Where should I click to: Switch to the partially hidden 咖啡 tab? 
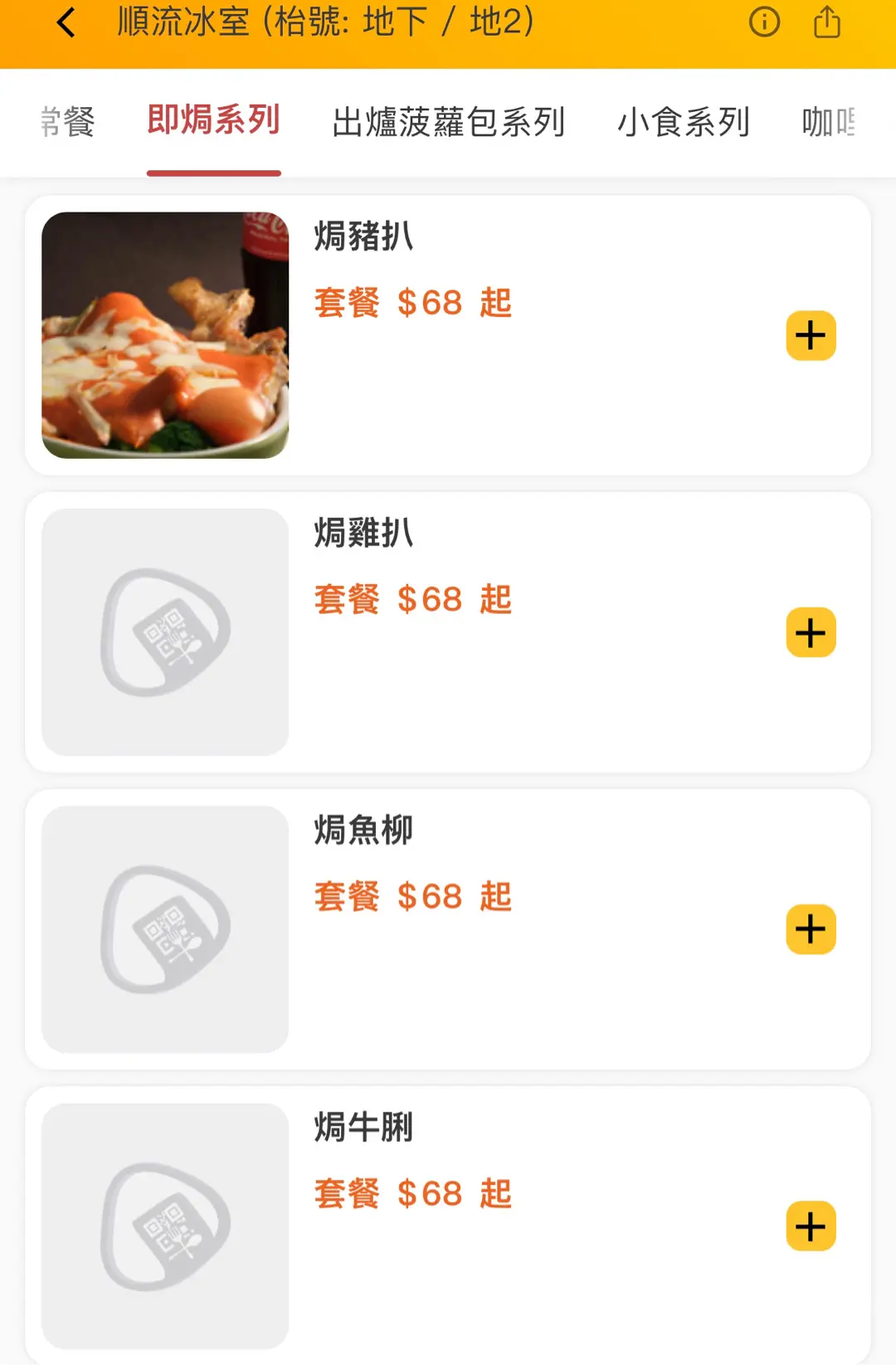tap(828, 122)
